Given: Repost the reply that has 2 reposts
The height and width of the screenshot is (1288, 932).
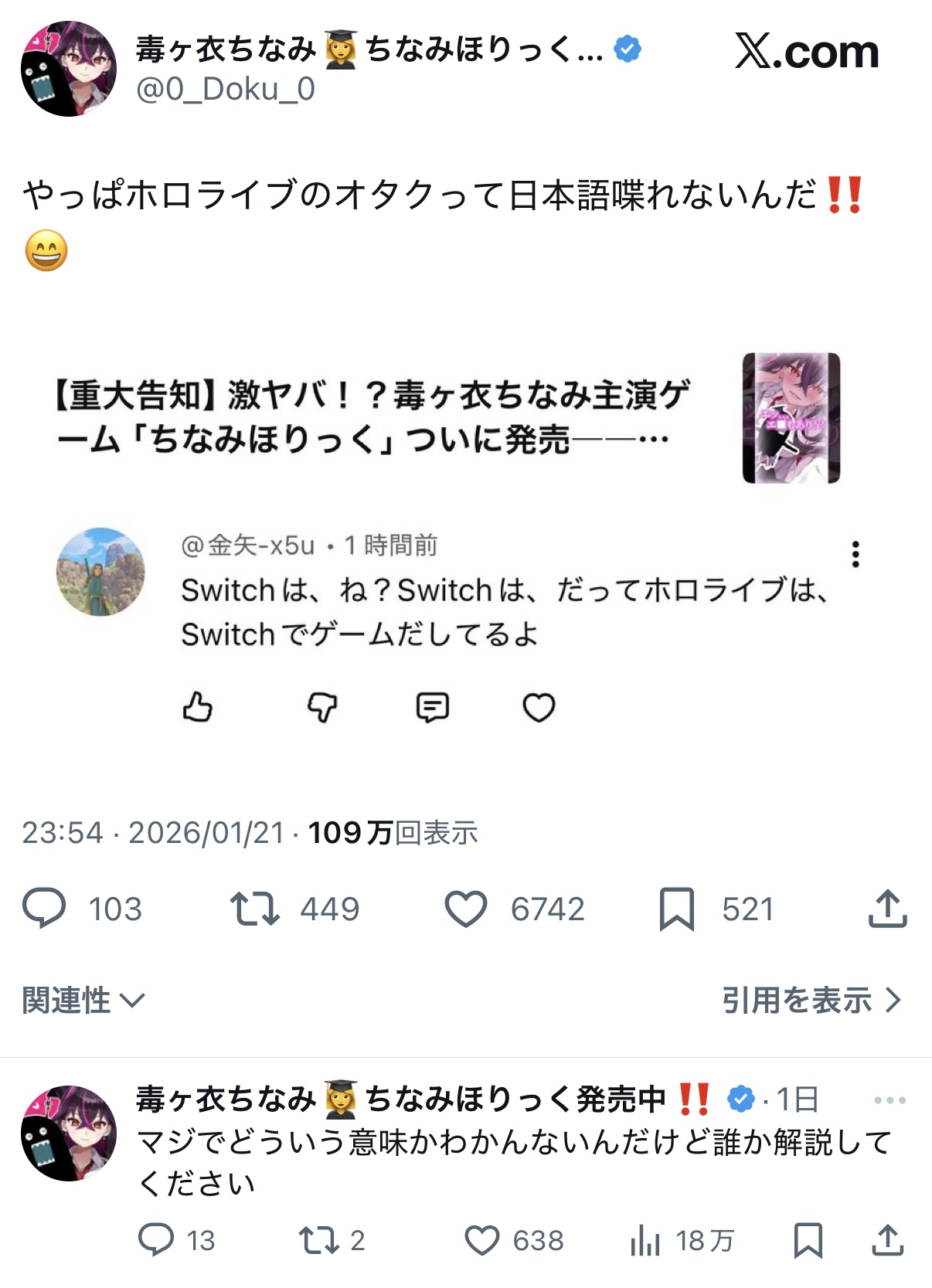Looking at the screenshot, I should (318, 1240).
